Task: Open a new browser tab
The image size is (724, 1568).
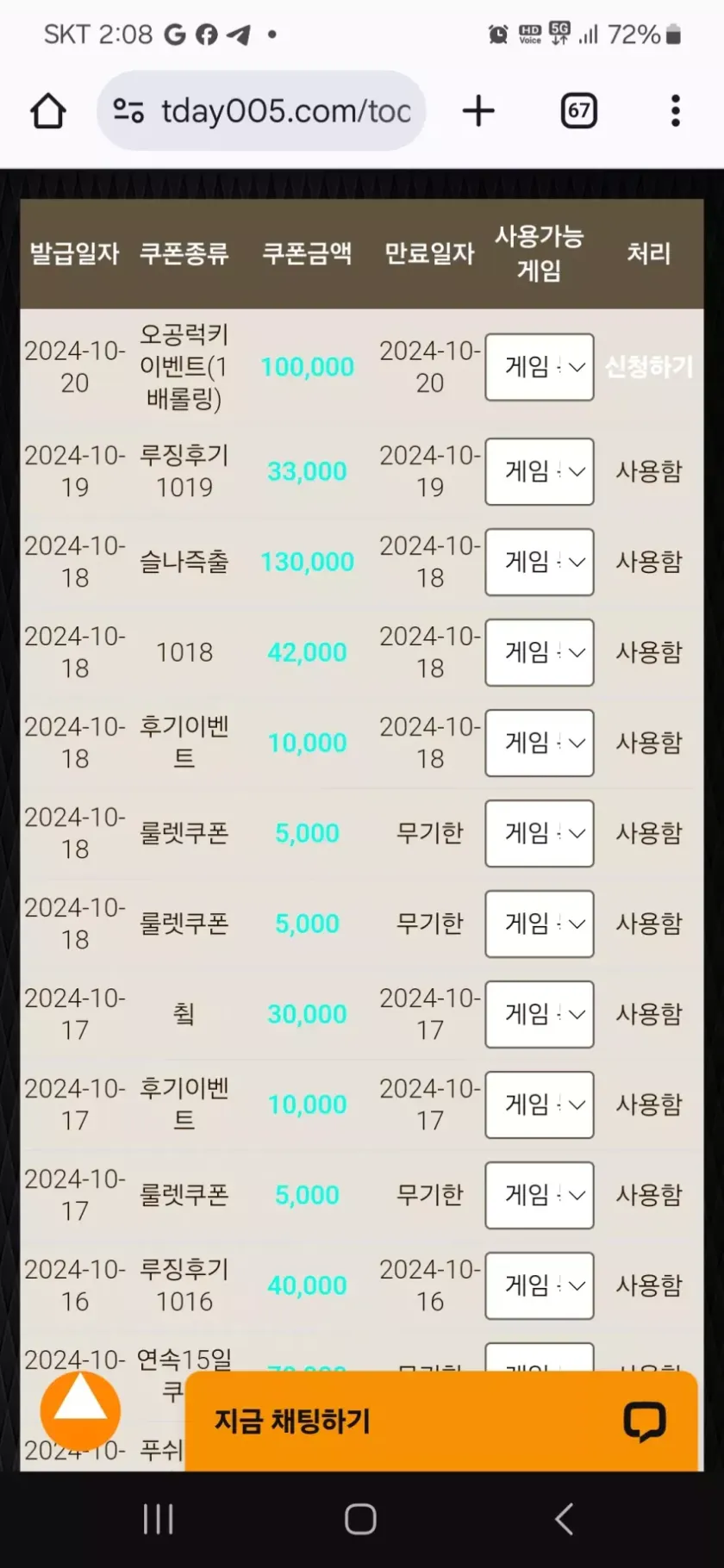Action: [478, 111]
